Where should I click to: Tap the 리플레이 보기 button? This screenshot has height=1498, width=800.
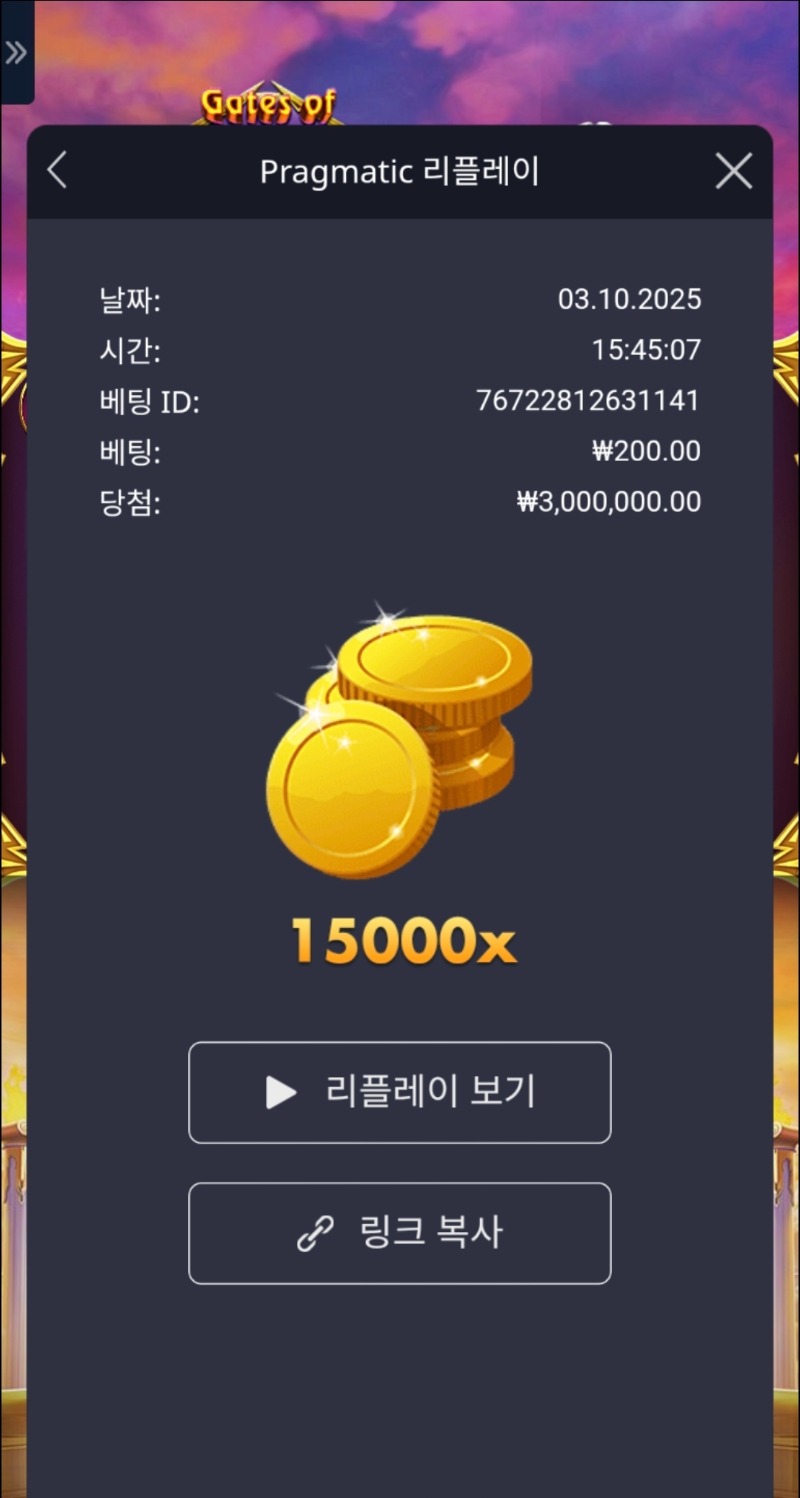tap(399, 1092)
